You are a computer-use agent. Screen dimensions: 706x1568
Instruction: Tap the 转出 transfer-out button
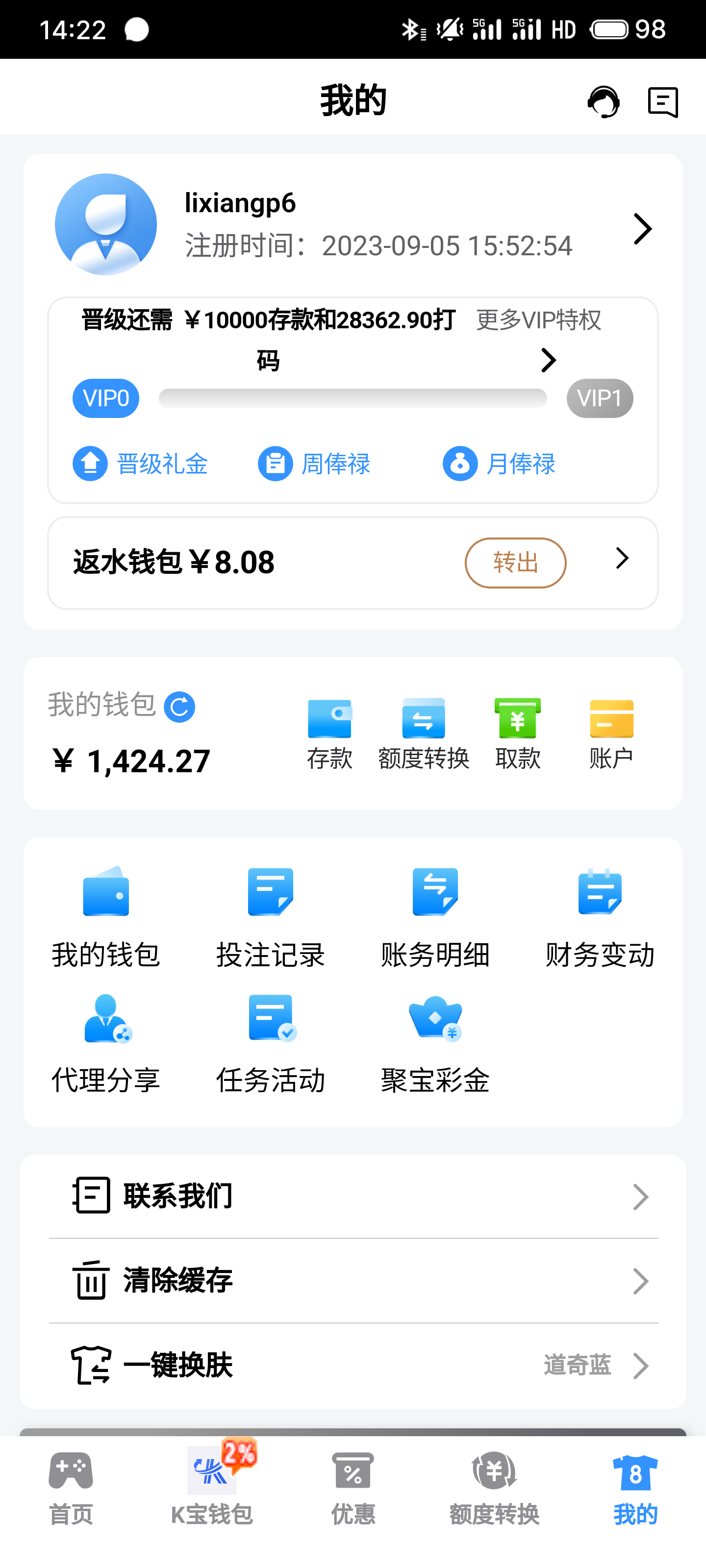point(515,563)
